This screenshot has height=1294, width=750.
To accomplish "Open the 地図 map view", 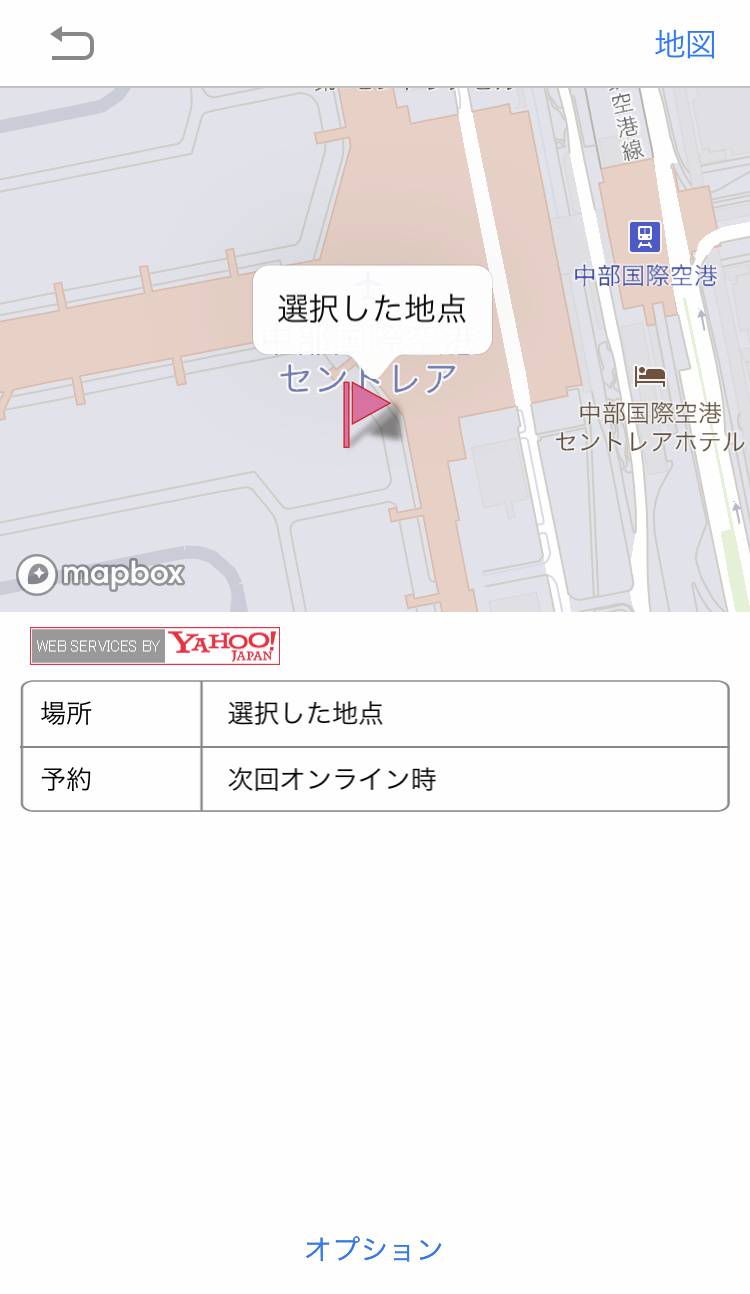I will pos(685,44).
